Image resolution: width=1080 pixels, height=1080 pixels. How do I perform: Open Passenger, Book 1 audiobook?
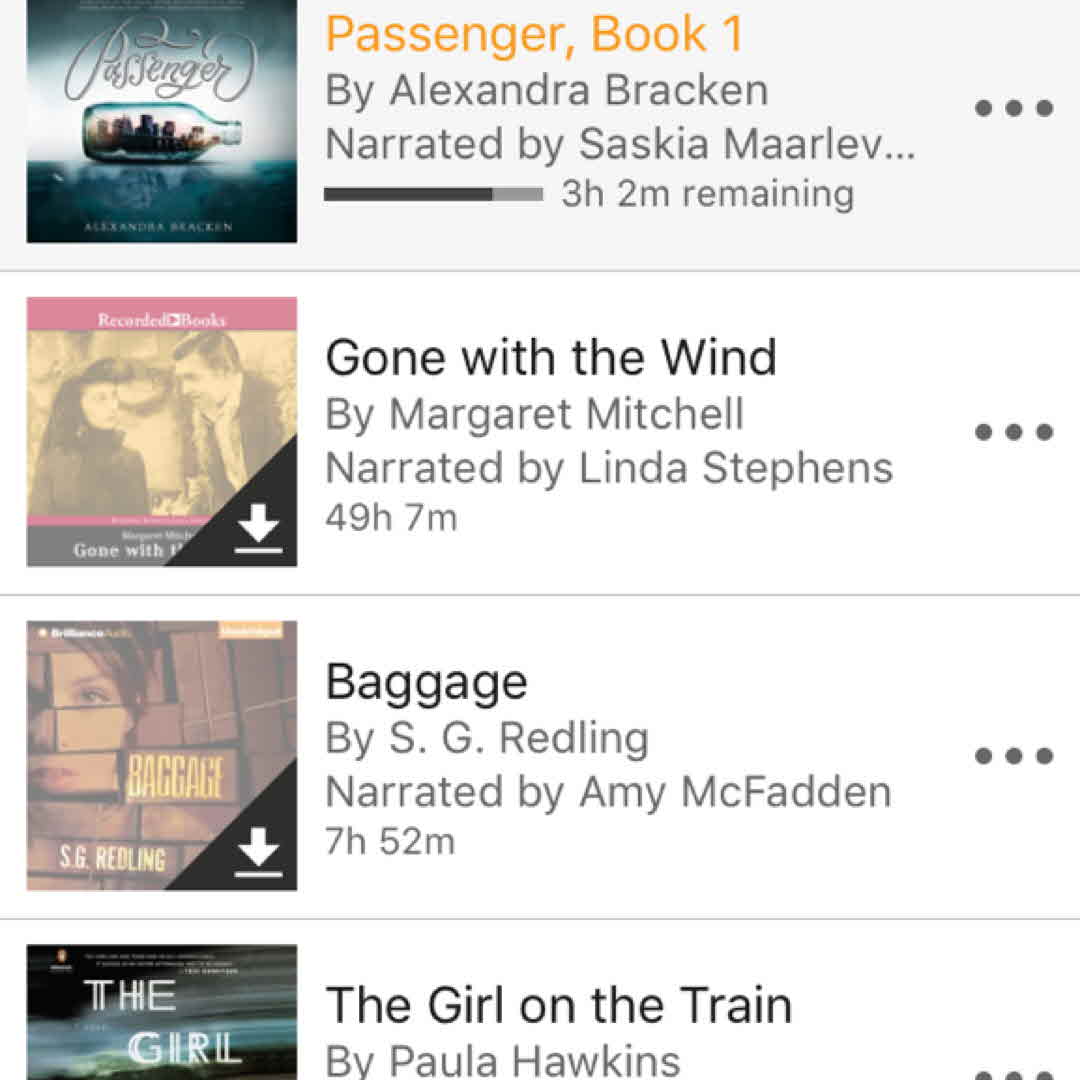click(533, 36)
